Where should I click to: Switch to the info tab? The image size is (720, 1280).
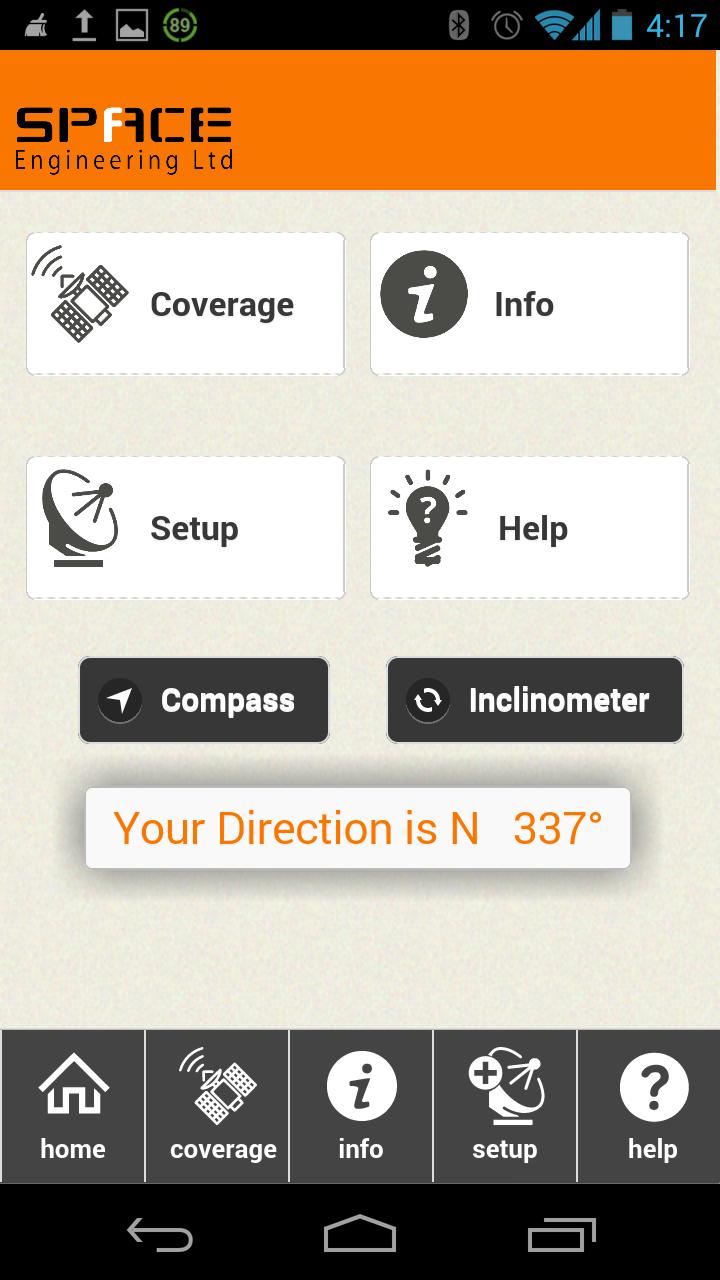coord(361,1106)
